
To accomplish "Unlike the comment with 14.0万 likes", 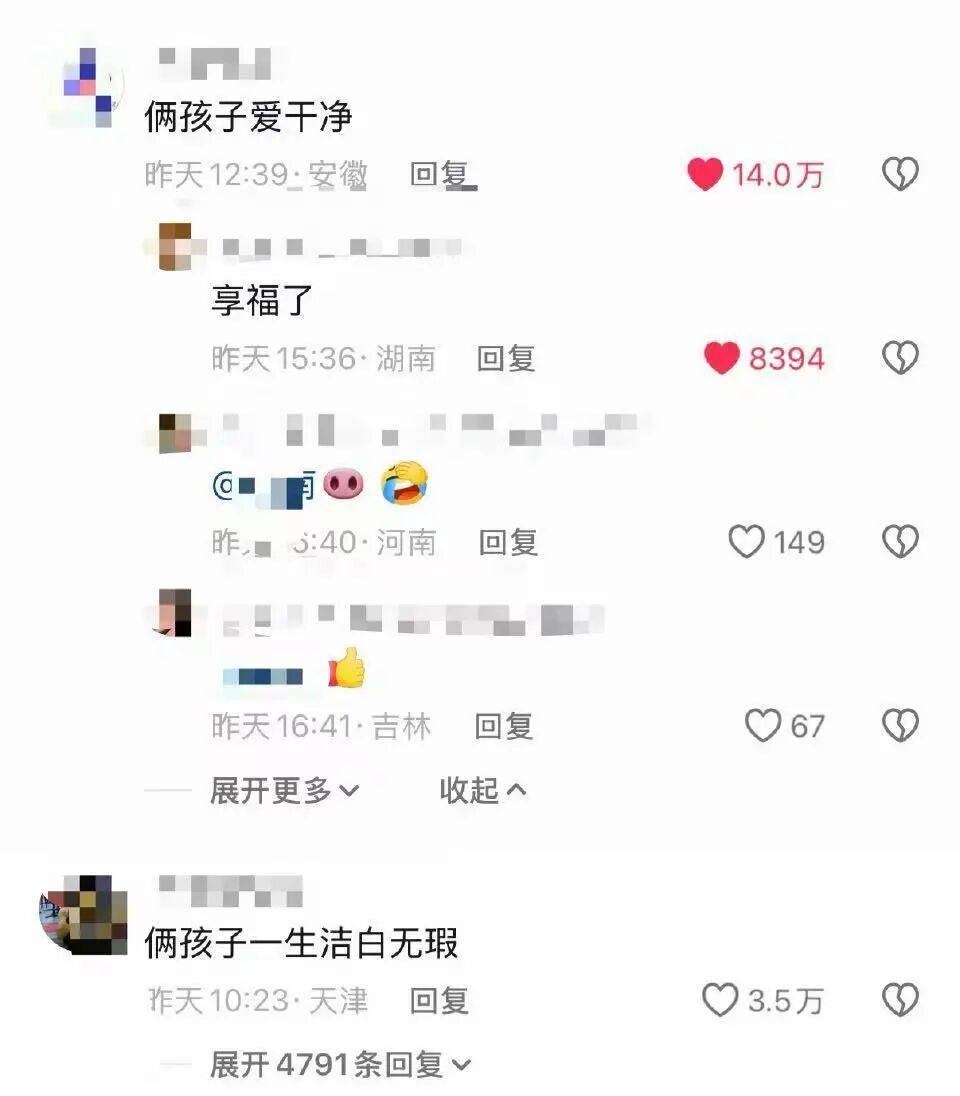I will [705, 175].
